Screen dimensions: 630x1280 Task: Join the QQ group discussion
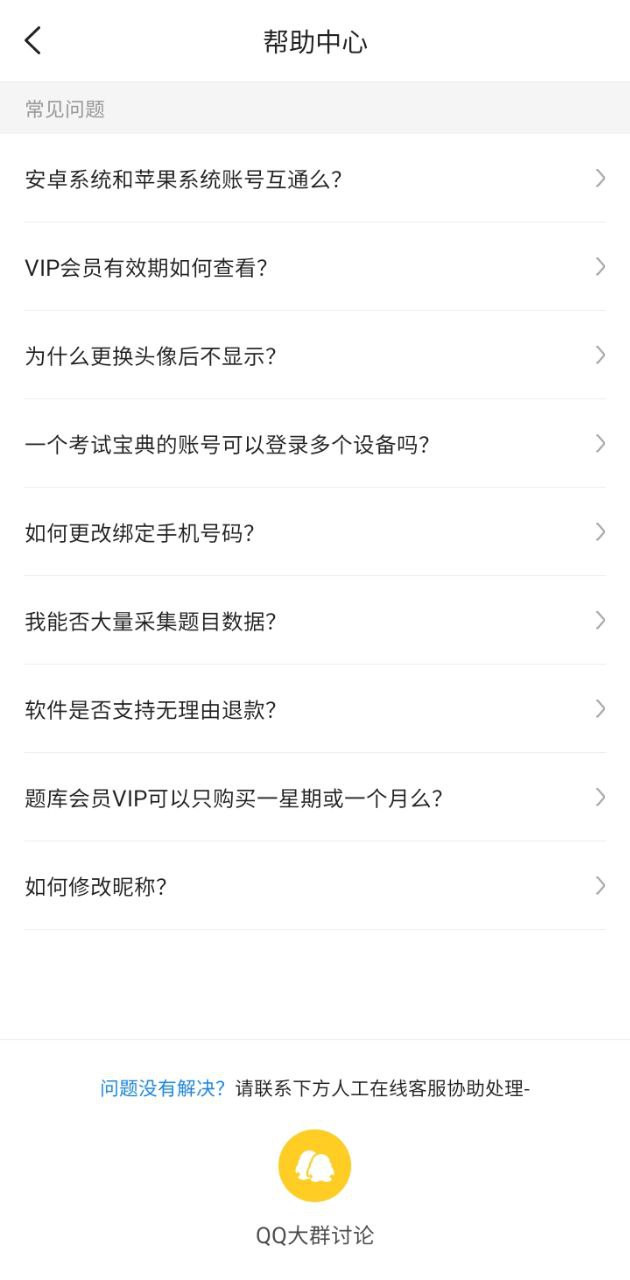click(x=315, y=1166)
